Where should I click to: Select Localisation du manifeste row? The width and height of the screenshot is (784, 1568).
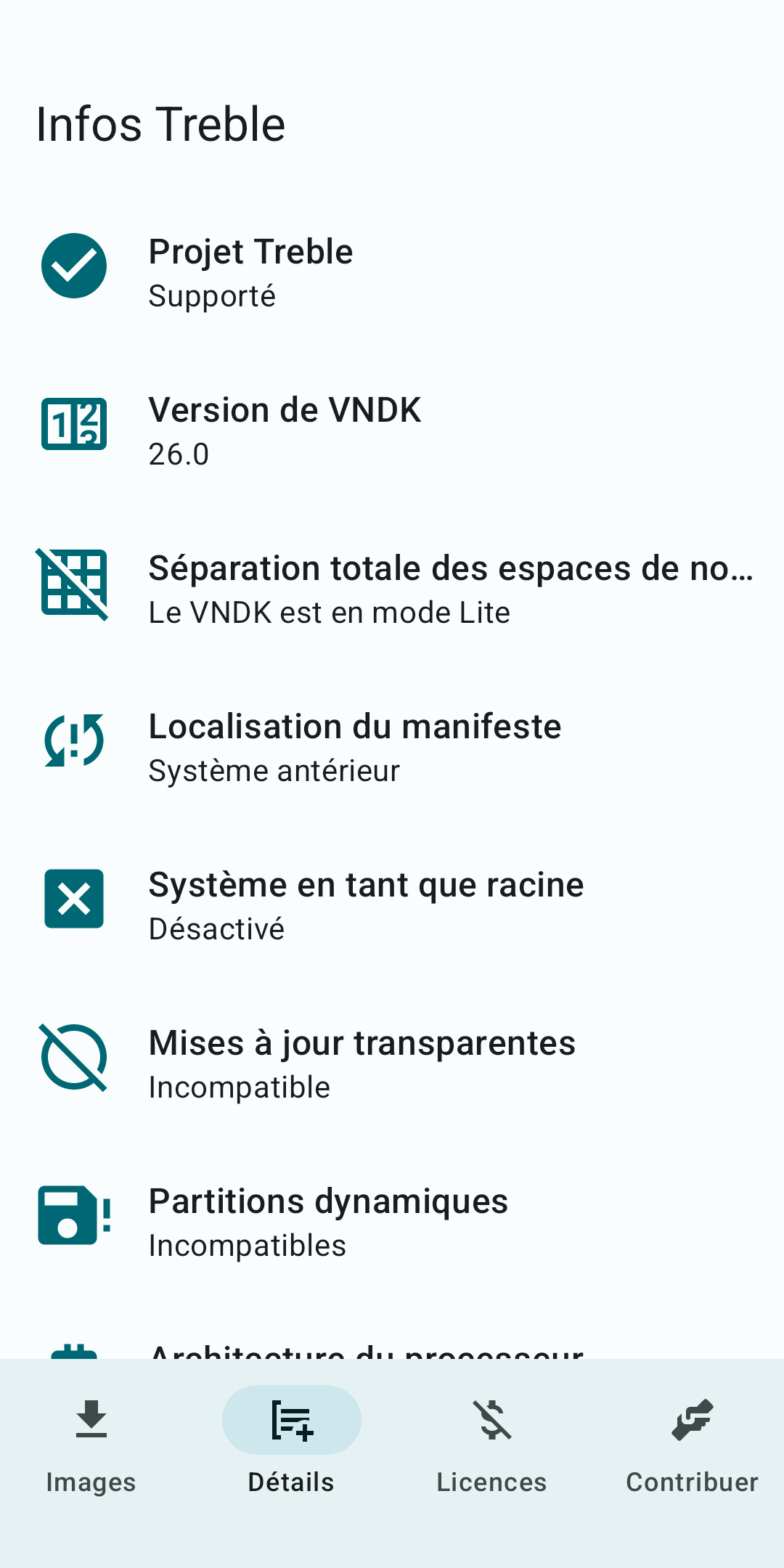(392, 748)
